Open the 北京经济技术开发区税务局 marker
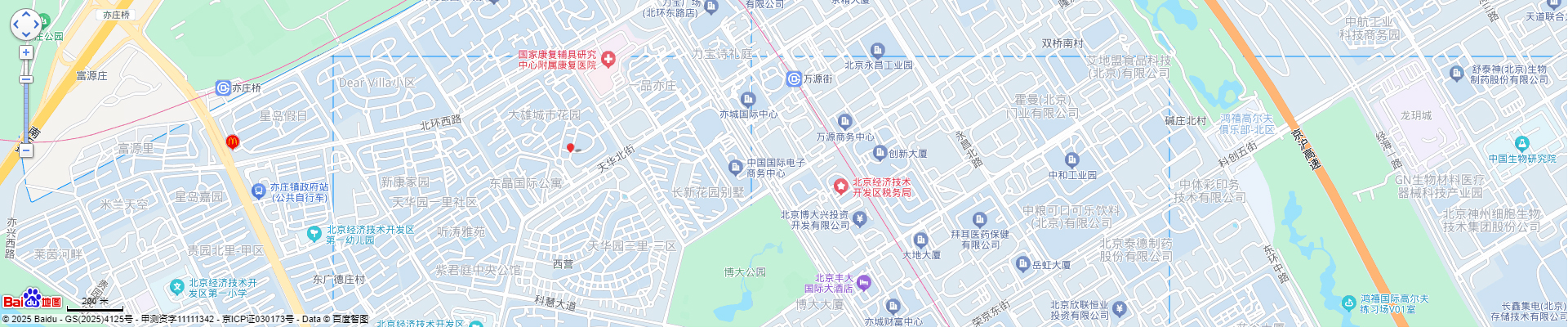 click(840, 187)
